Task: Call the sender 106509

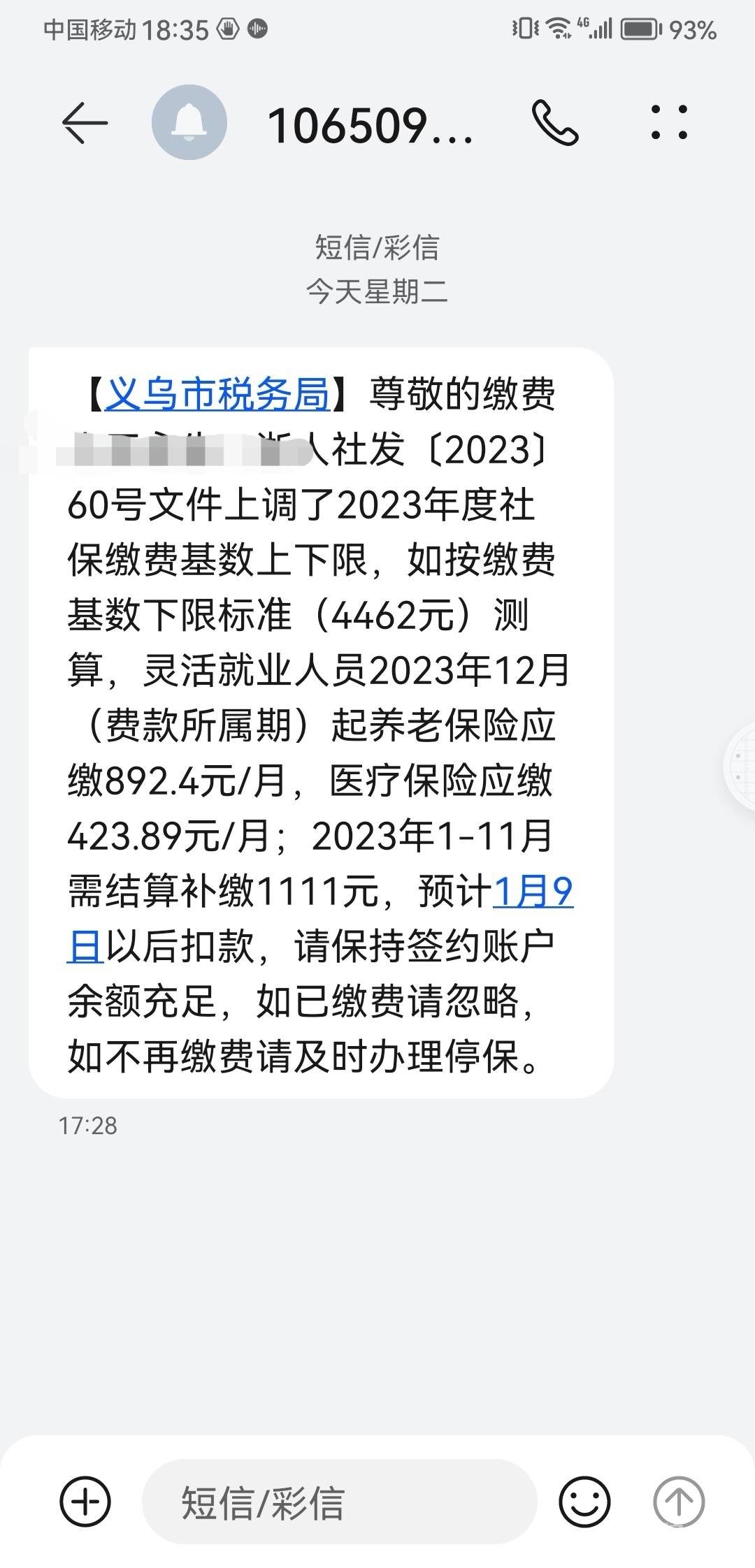Action: 555,123
